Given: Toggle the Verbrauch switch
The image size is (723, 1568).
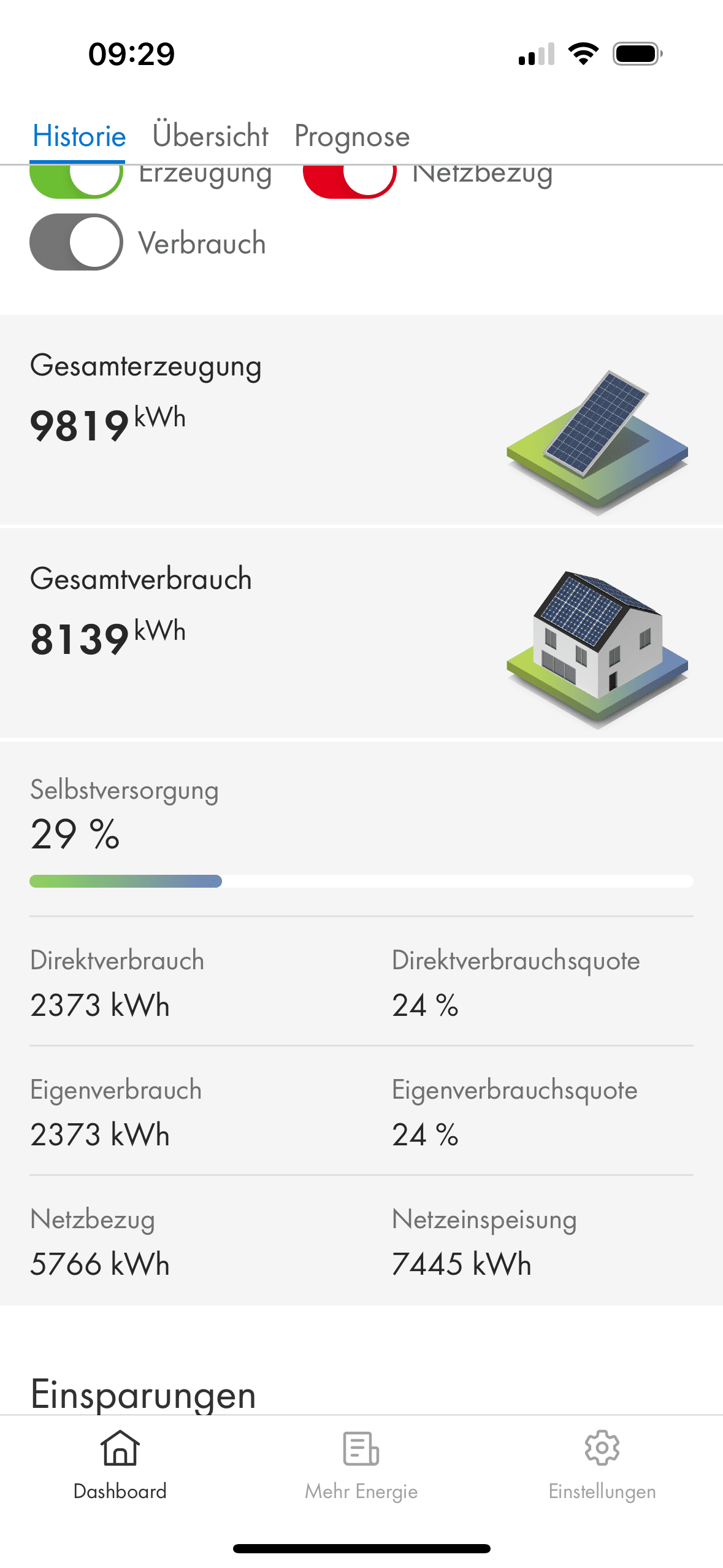Looking at the screenshot, I should pyautogui.click(x=76, y=242).
